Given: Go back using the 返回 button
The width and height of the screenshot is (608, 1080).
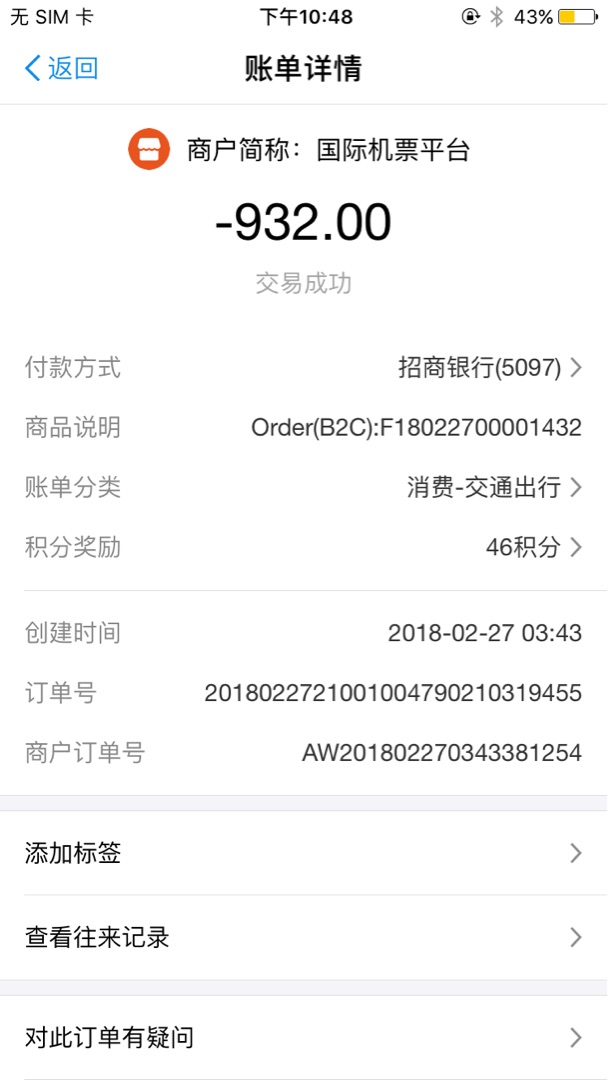Looking at the screenshot, I should pos(61,68).
